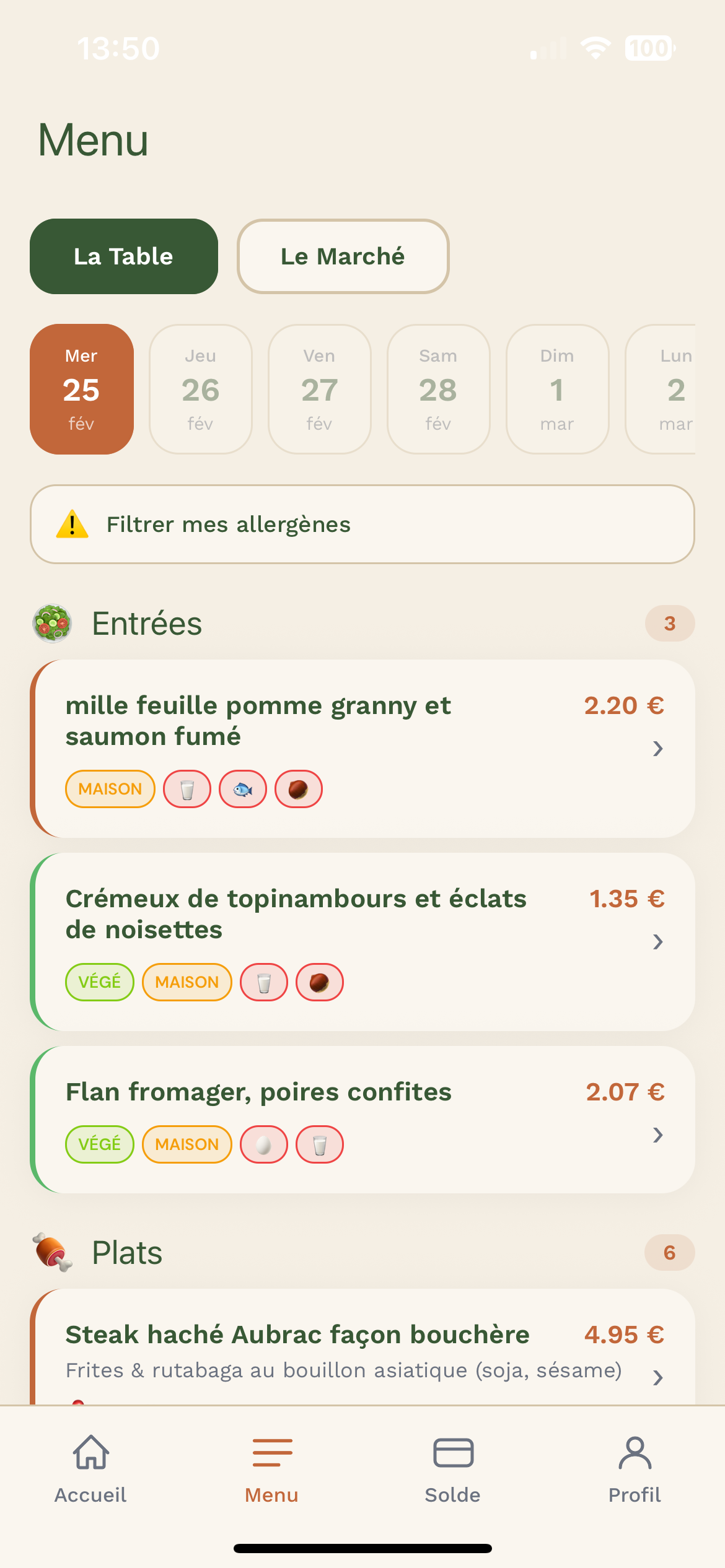The image size is (725, 1568).
Task: Click the Entrées count badge showing 3
Action: pos(669,623)
